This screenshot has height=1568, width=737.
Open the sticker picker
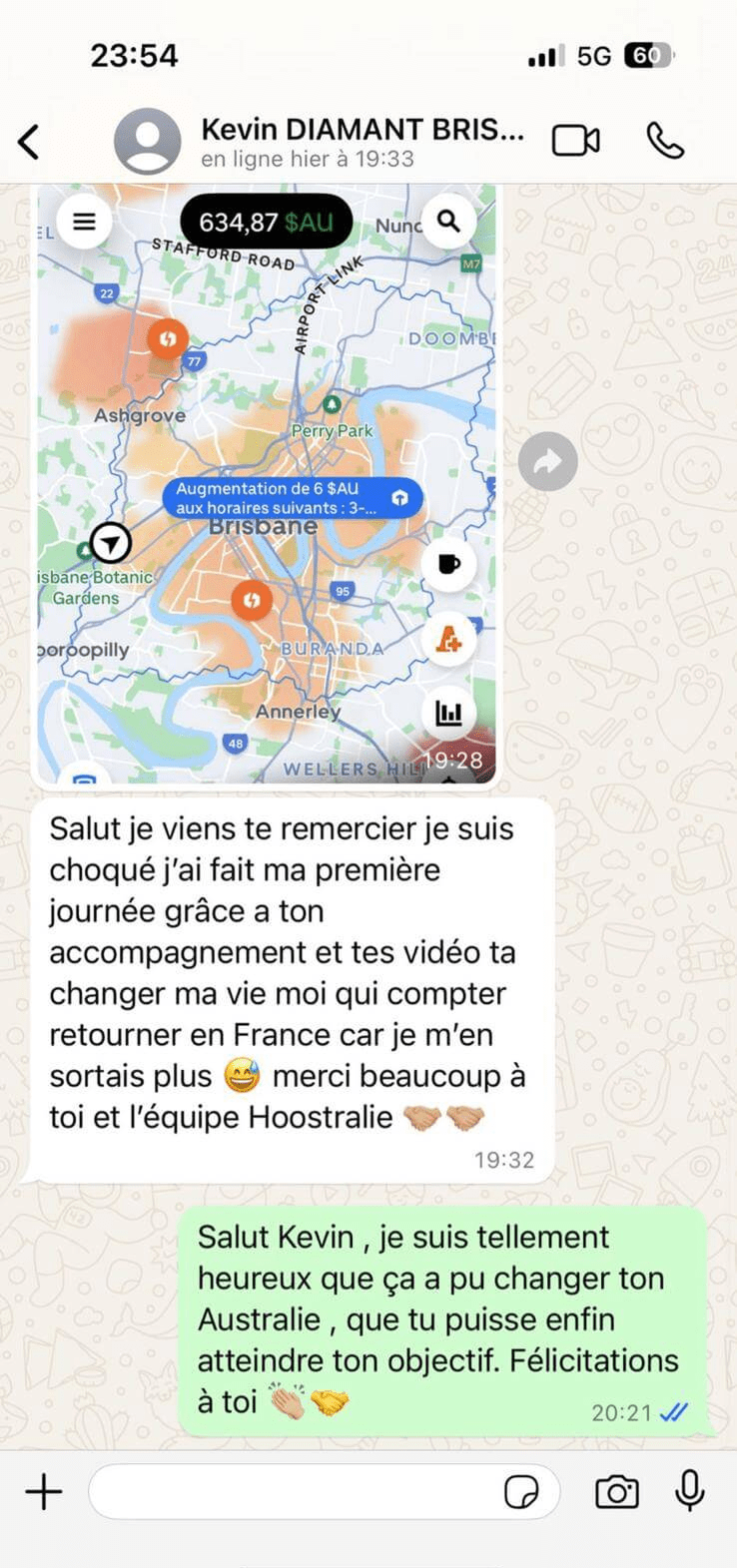tap(521, 1492)
